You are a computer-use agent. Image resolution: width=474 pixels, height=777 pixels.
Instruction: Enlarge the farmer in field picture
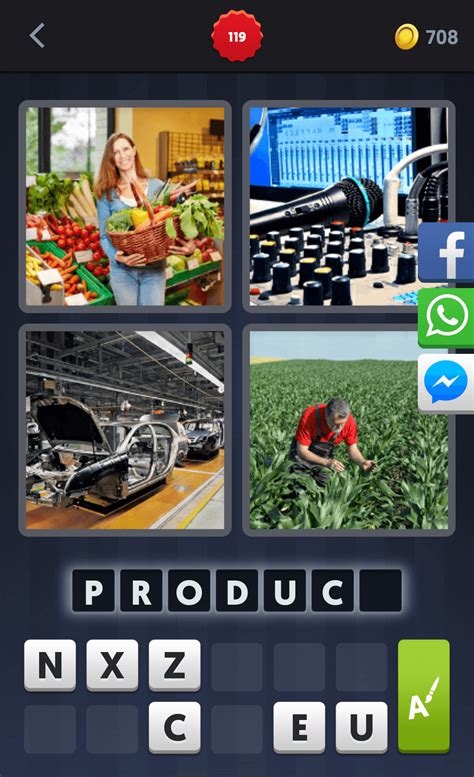click(348, 430)
